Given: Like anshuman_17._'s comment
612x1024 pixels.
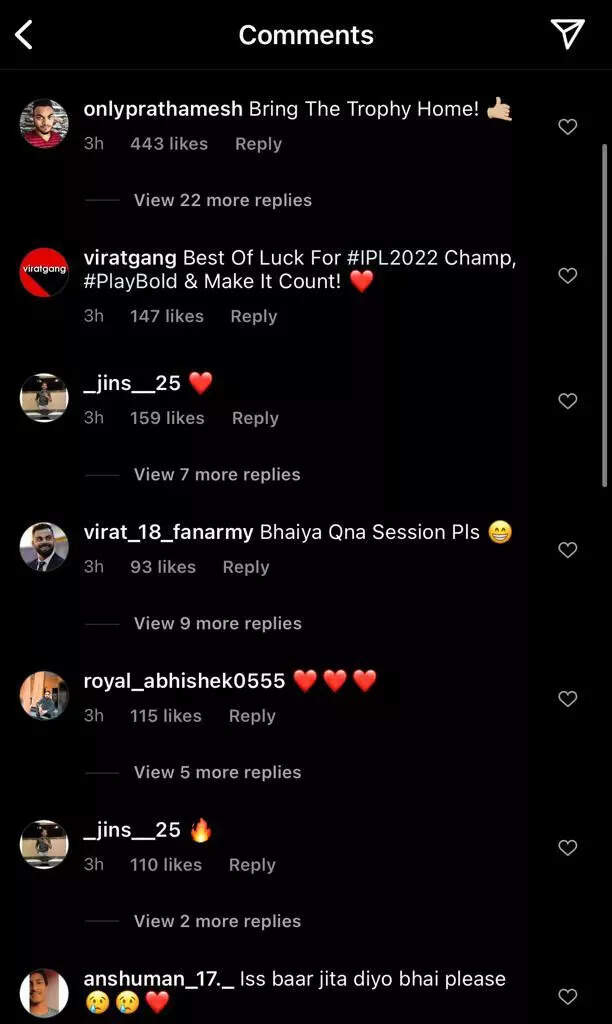Looking at the screenshot, I should tap(567, 996).
